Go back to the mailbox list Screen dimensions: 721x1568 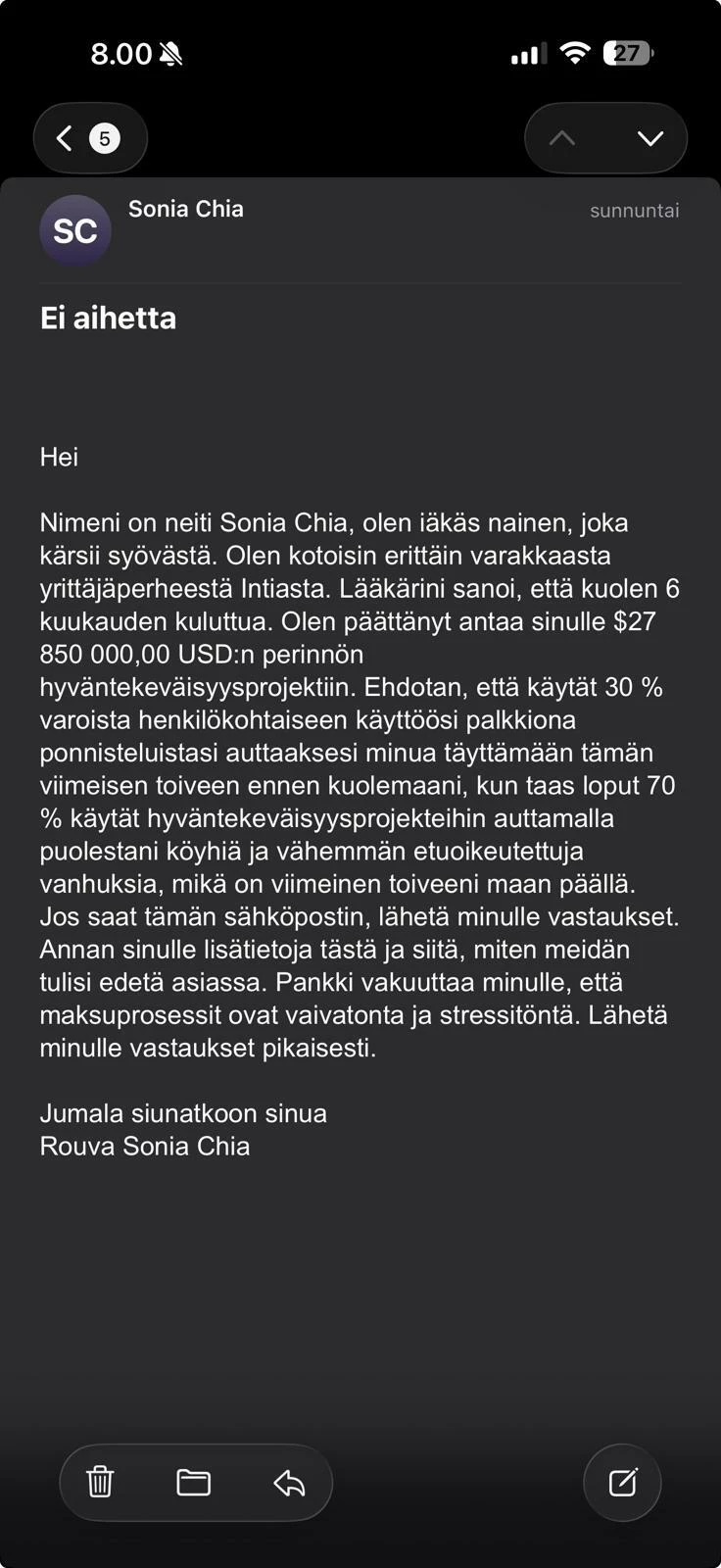pos(90,138)
